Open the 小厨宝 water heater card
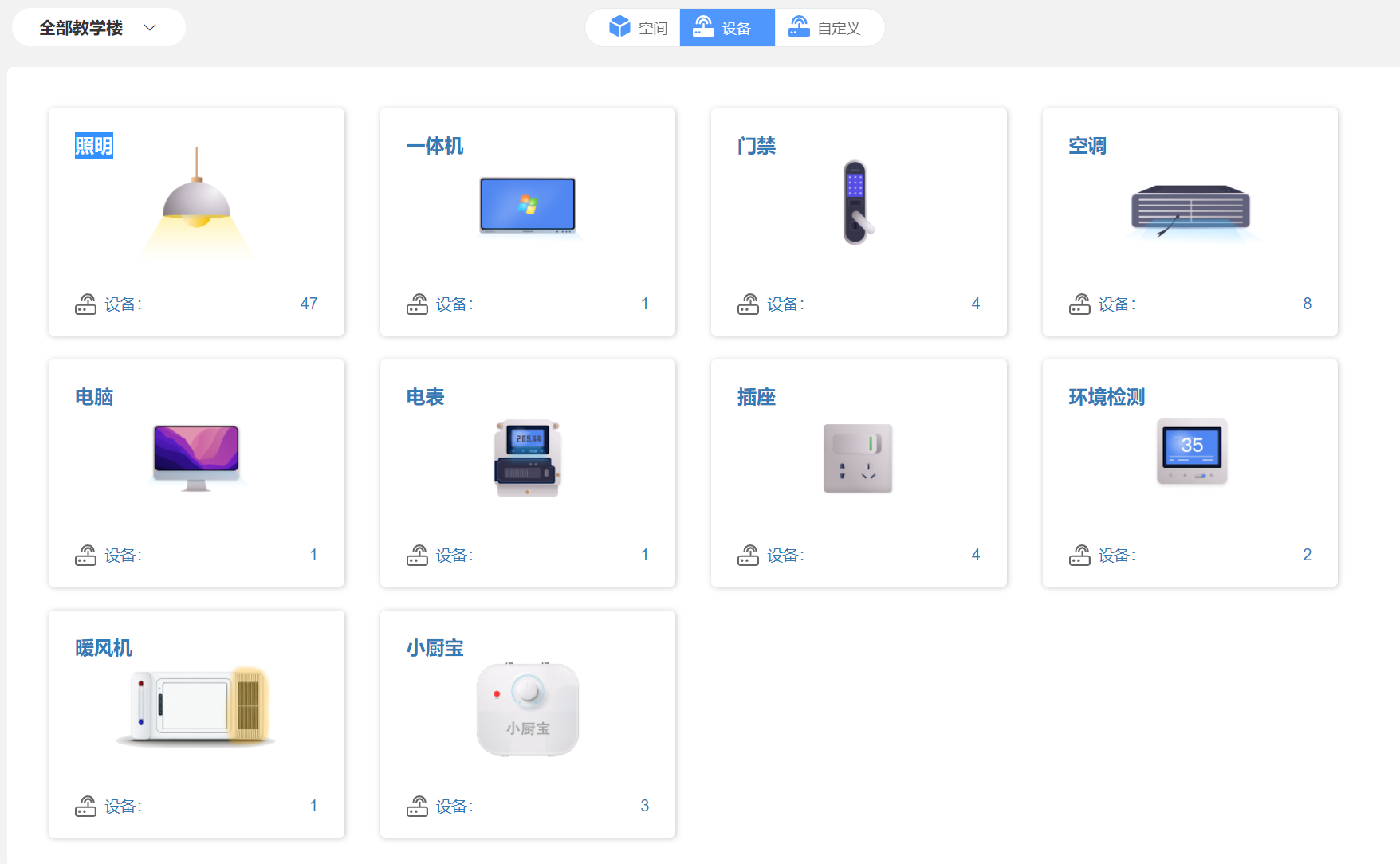The image size is (1400, 864). click(x=528, y=725)
